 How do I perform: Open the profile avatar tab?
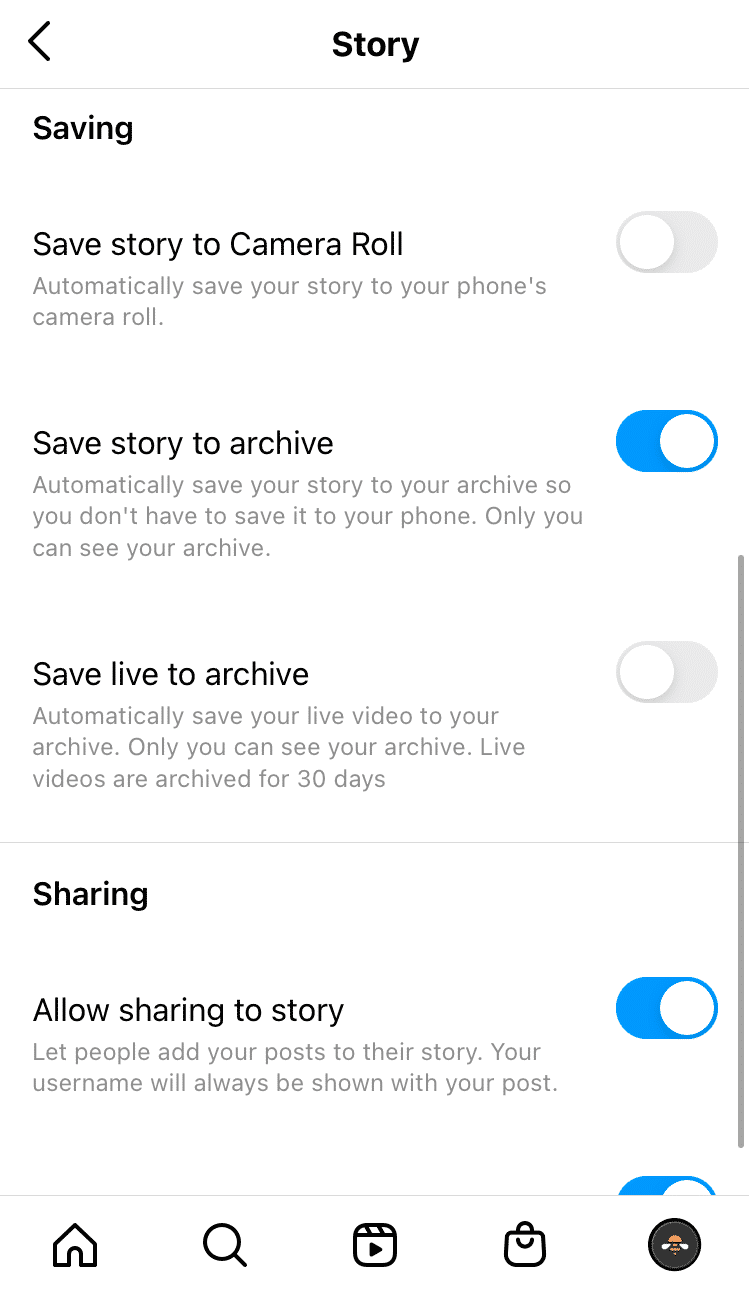coord(674,1245)
